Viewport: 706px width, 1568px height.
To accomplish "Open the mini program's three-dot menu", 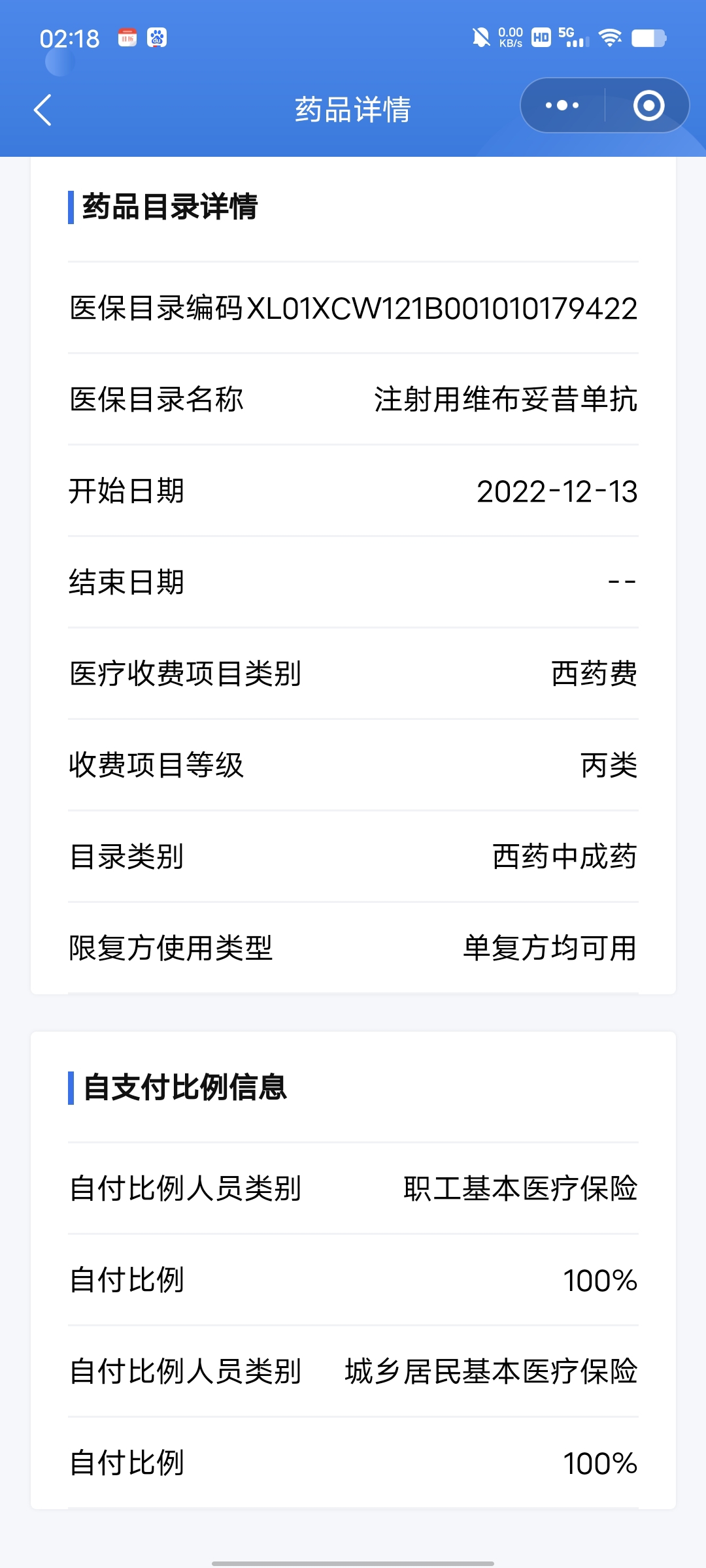I will (x=562, y=105).
